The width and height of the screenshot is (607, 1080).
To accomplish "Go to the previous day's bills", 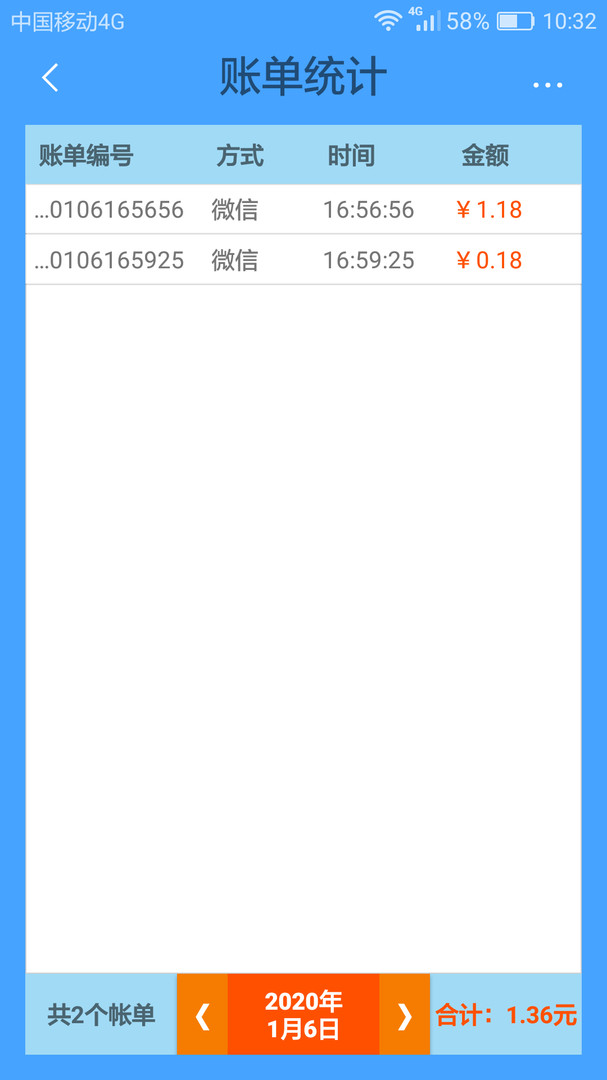I will click(x=203, y=1015).
